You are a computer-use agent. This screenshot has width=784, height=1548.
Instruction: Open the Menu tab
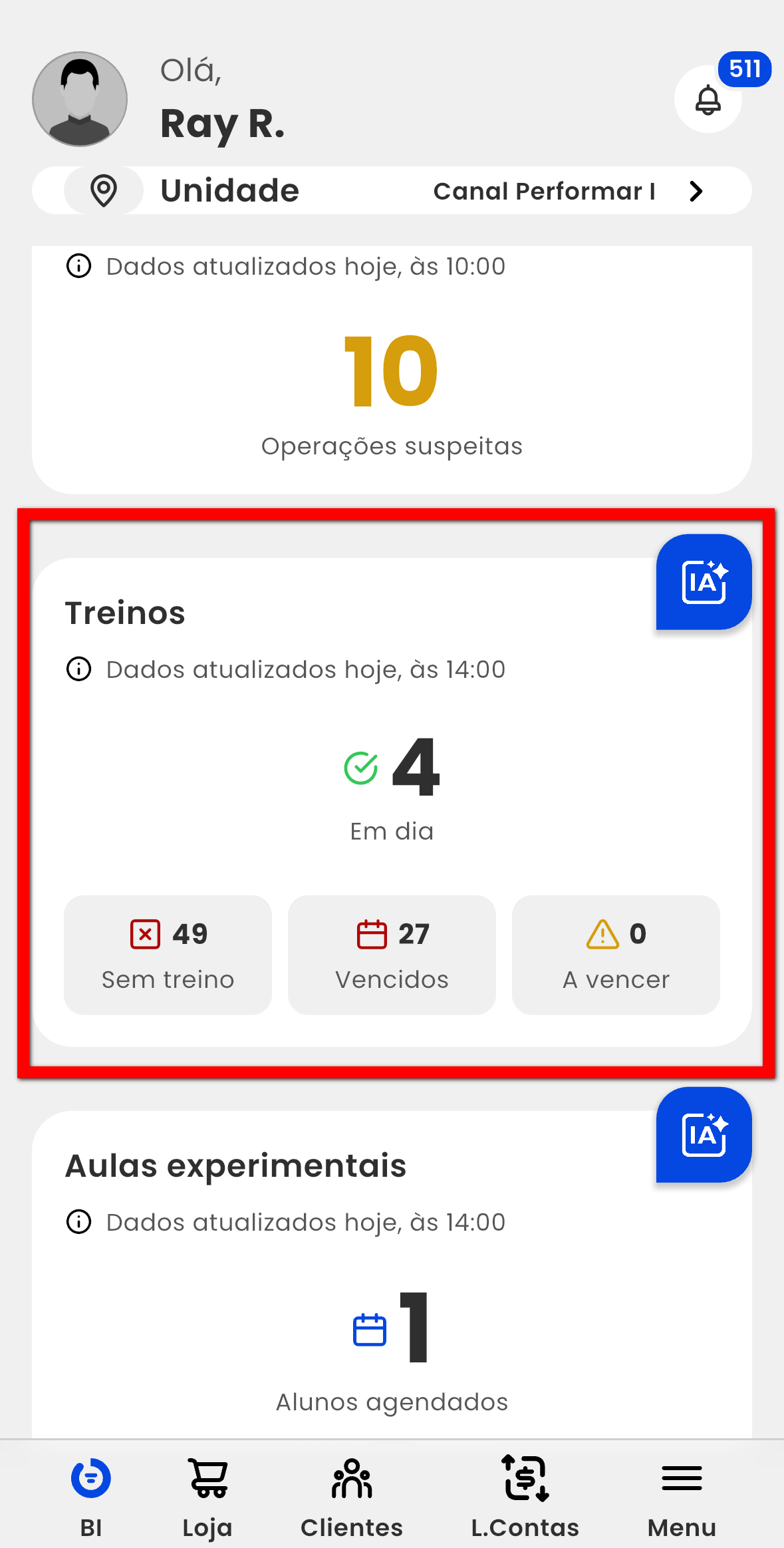tap(682, 1497)
